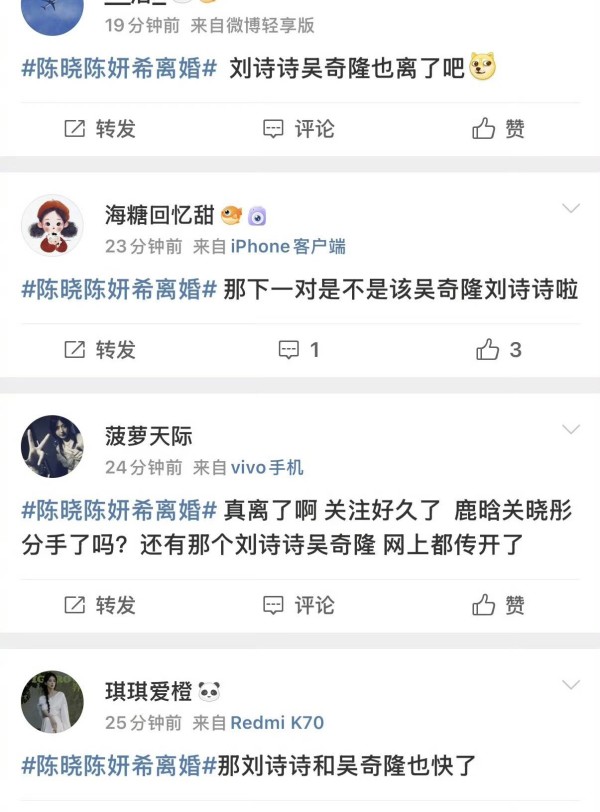The width and height of the screenshot is (600, 812).
Task: Open the hashtag in 海糖回忆甜's post
Action: pos(119,290)
